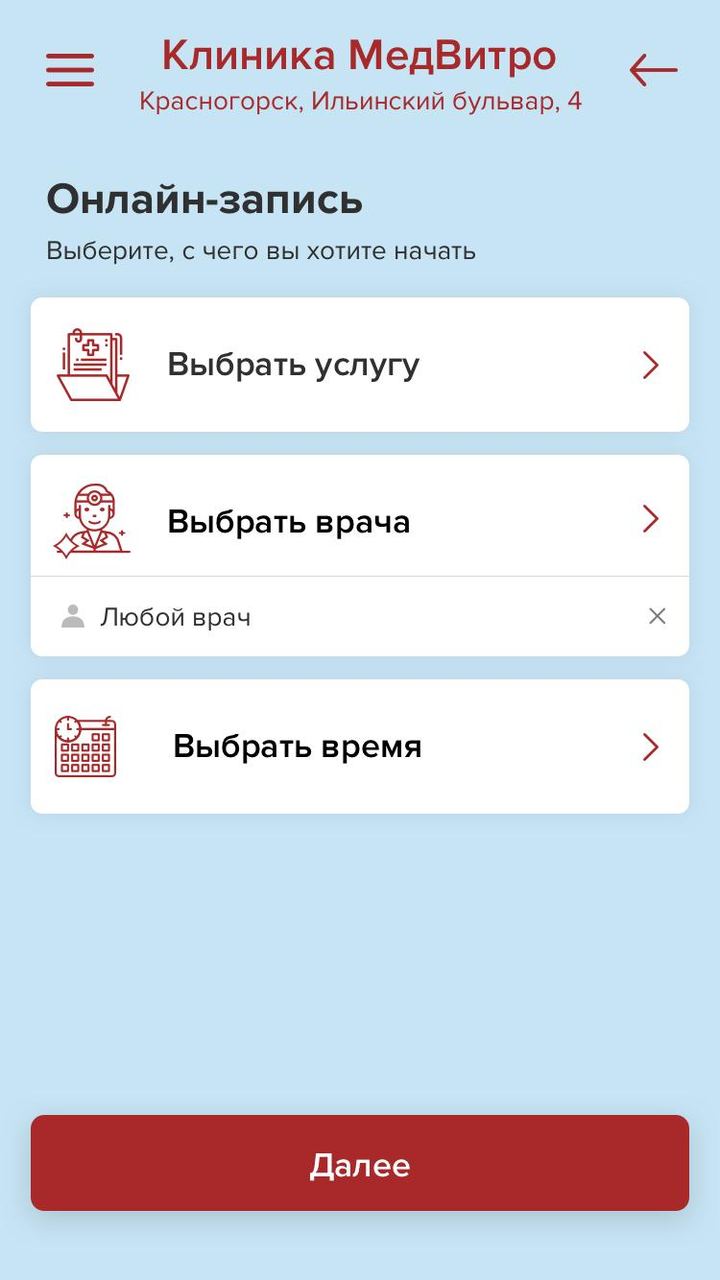Click the clinic address Красногорск, Ильинский бульвар
The image size is (720, 1280).
(360, 100)
